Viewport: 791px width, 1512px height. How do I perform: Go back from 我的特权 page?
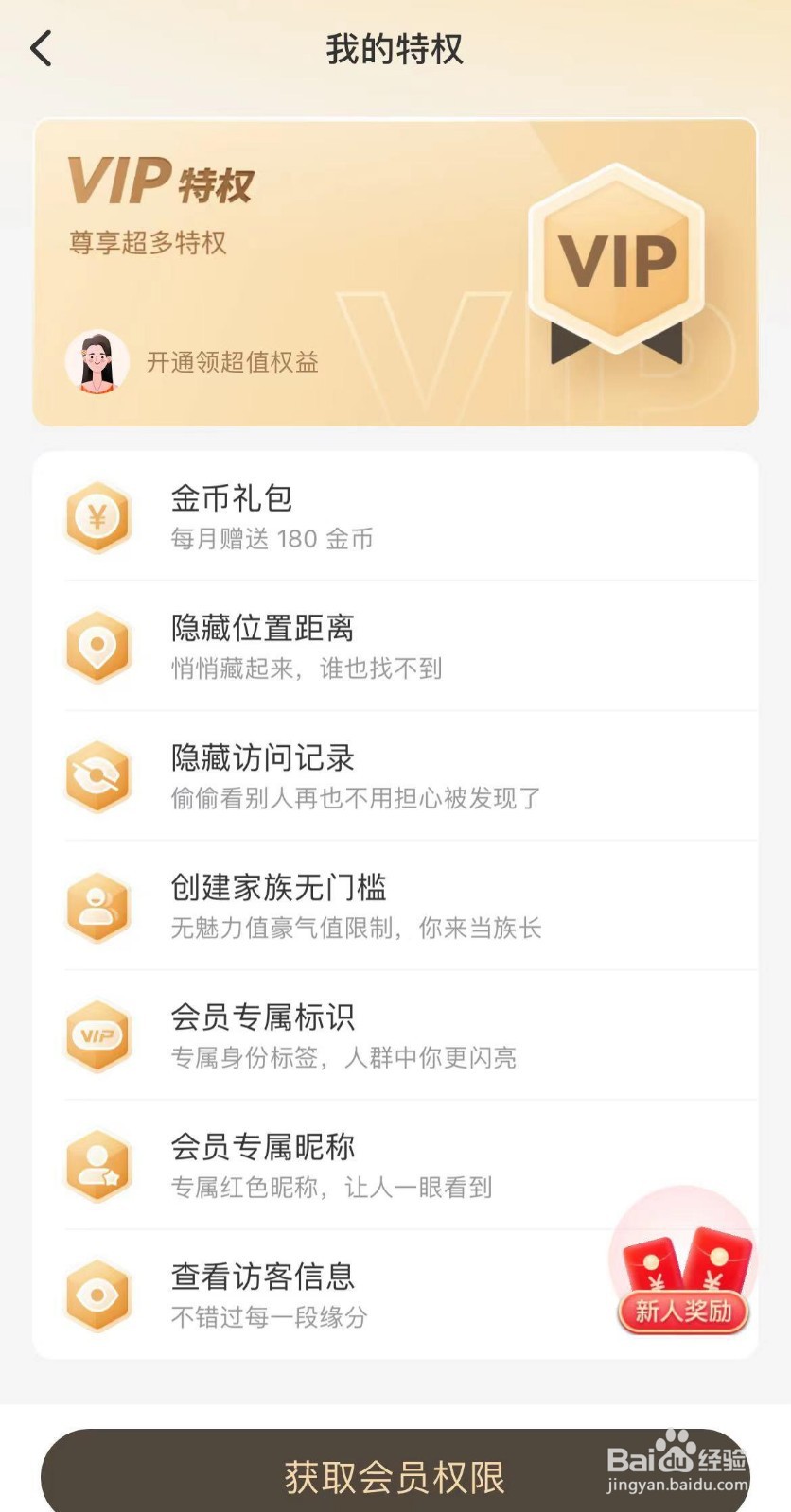[41, 48]
